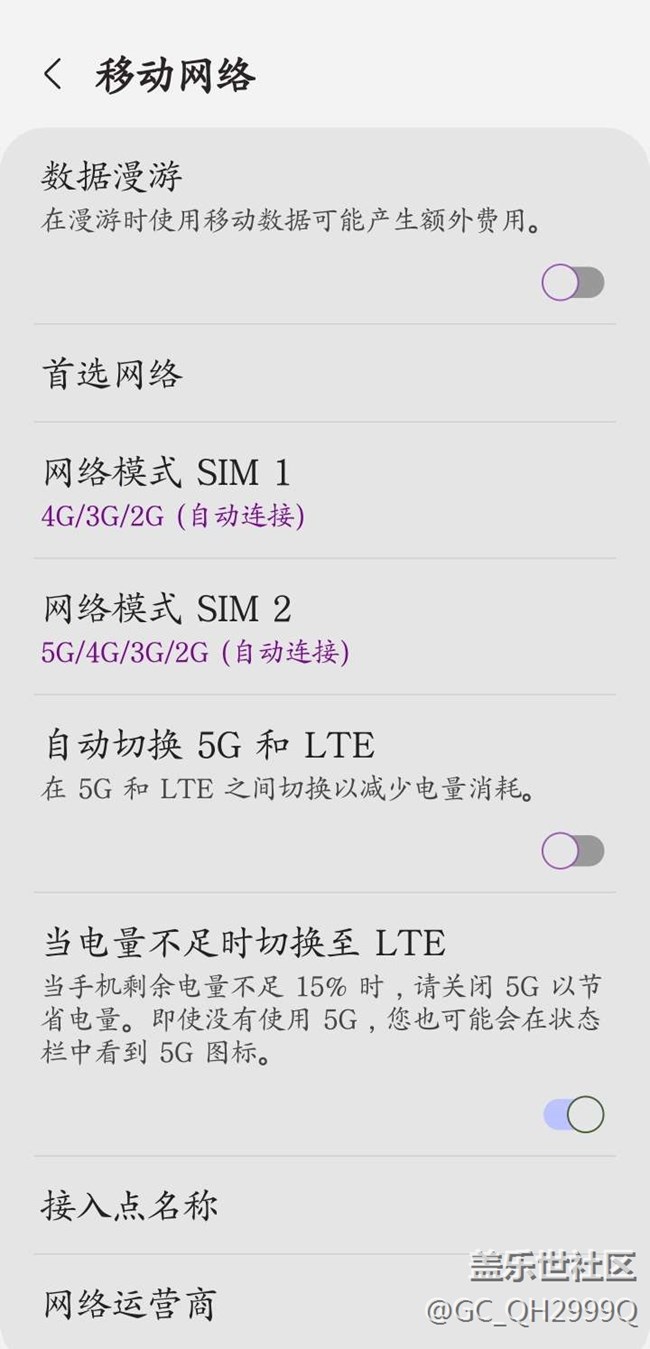650x1349 pixels.
Task: Open 接入点名称
Action: pos(130,1206)
